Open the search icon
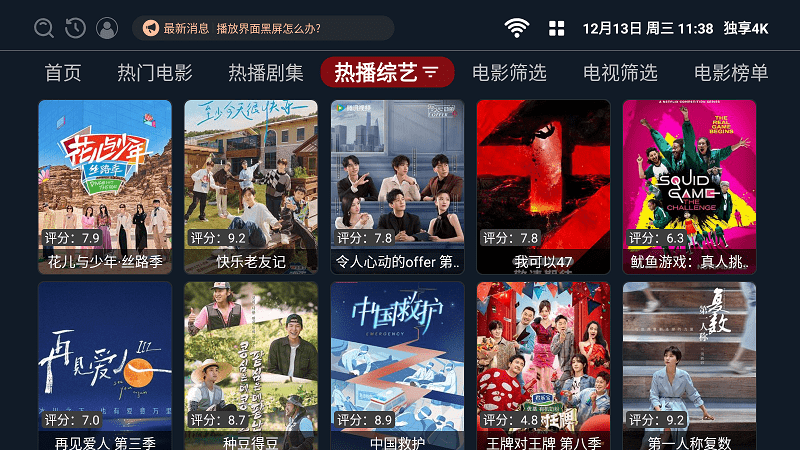The image size is (800, 450). 44,28
